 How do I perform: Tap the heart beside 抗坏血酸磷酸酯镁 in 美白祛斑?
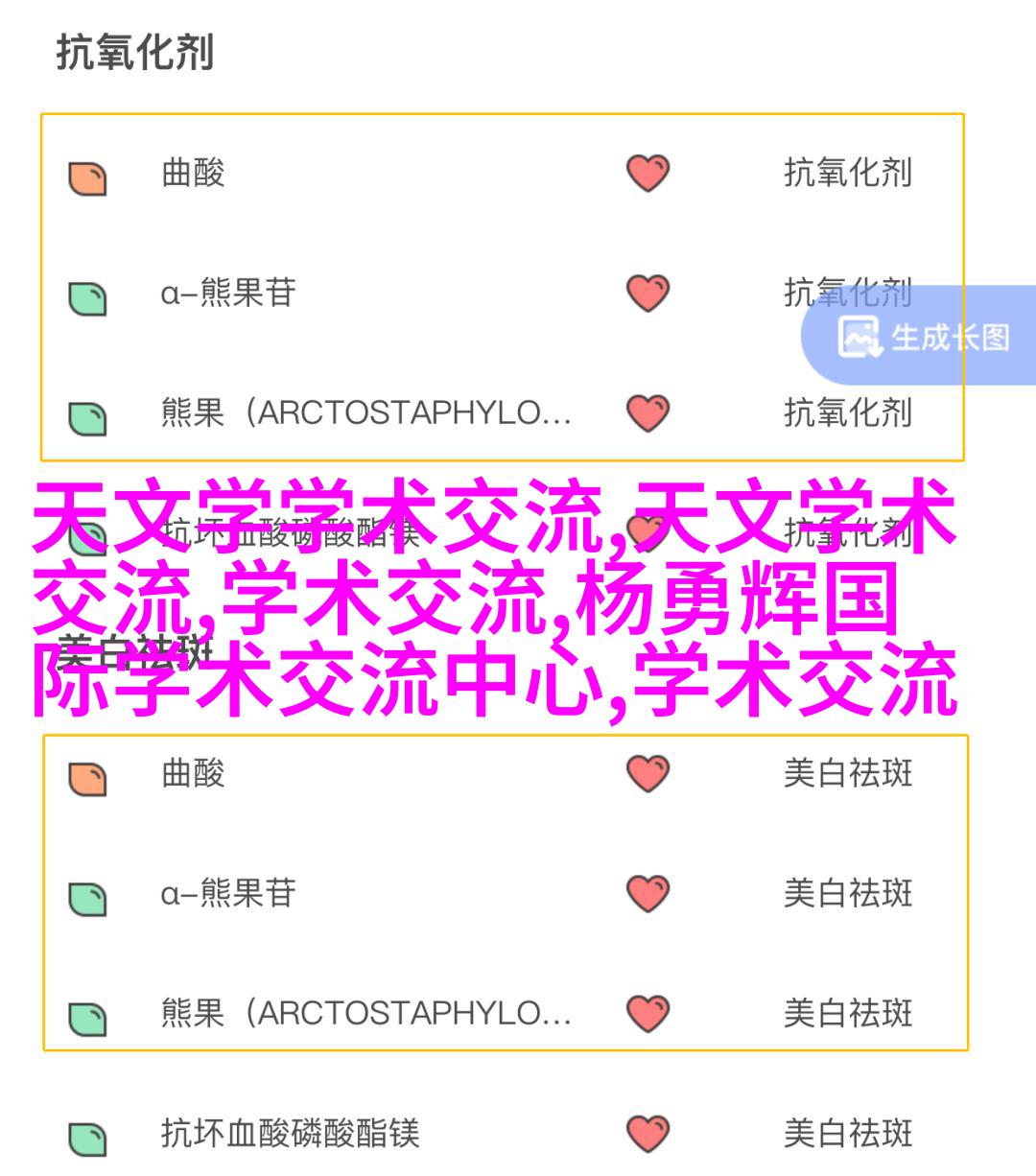(647, 1134)
